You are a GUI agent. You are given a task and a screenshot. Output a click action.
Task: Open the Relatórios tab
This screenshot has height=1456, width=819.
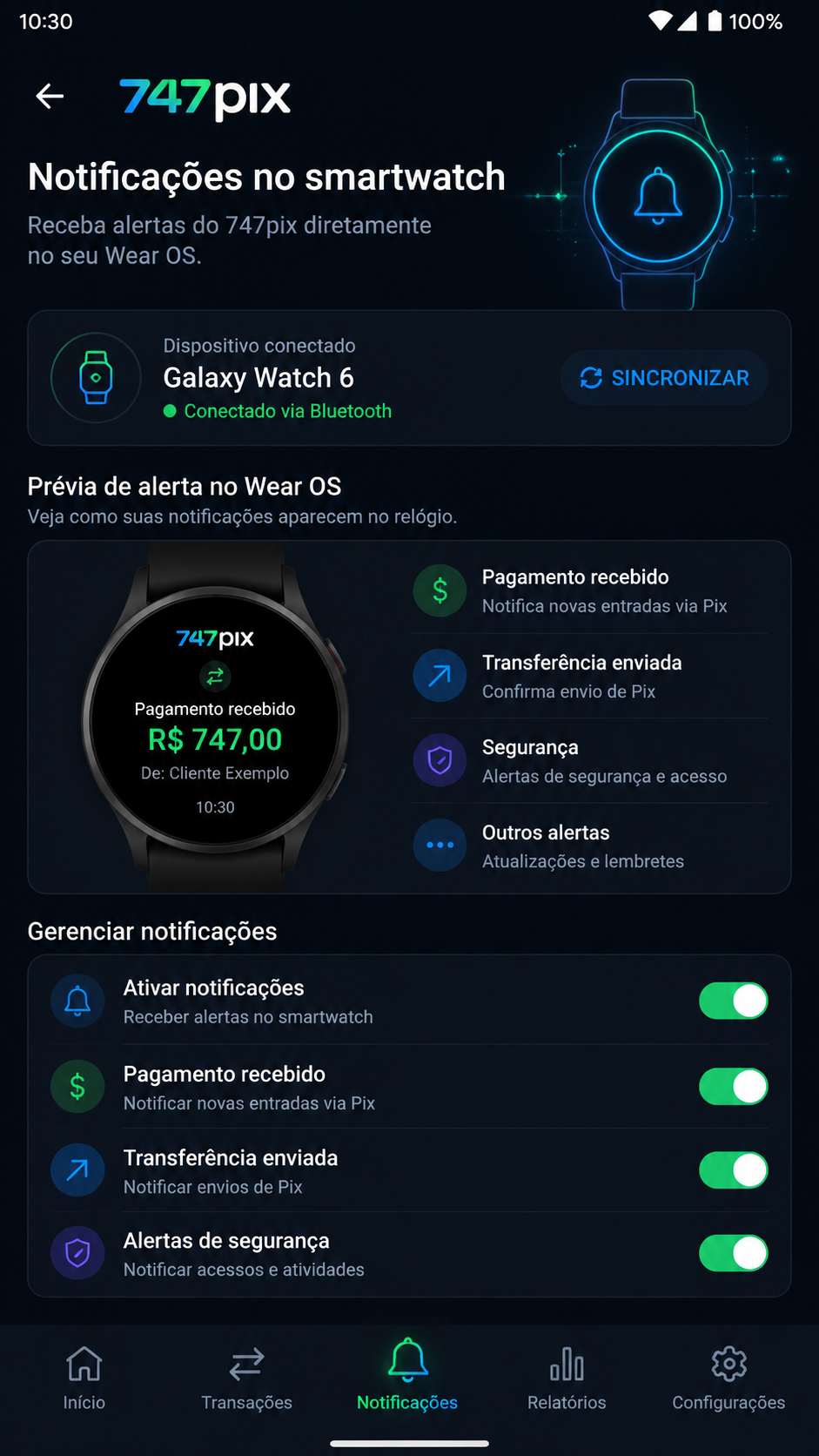(567, 1378)
